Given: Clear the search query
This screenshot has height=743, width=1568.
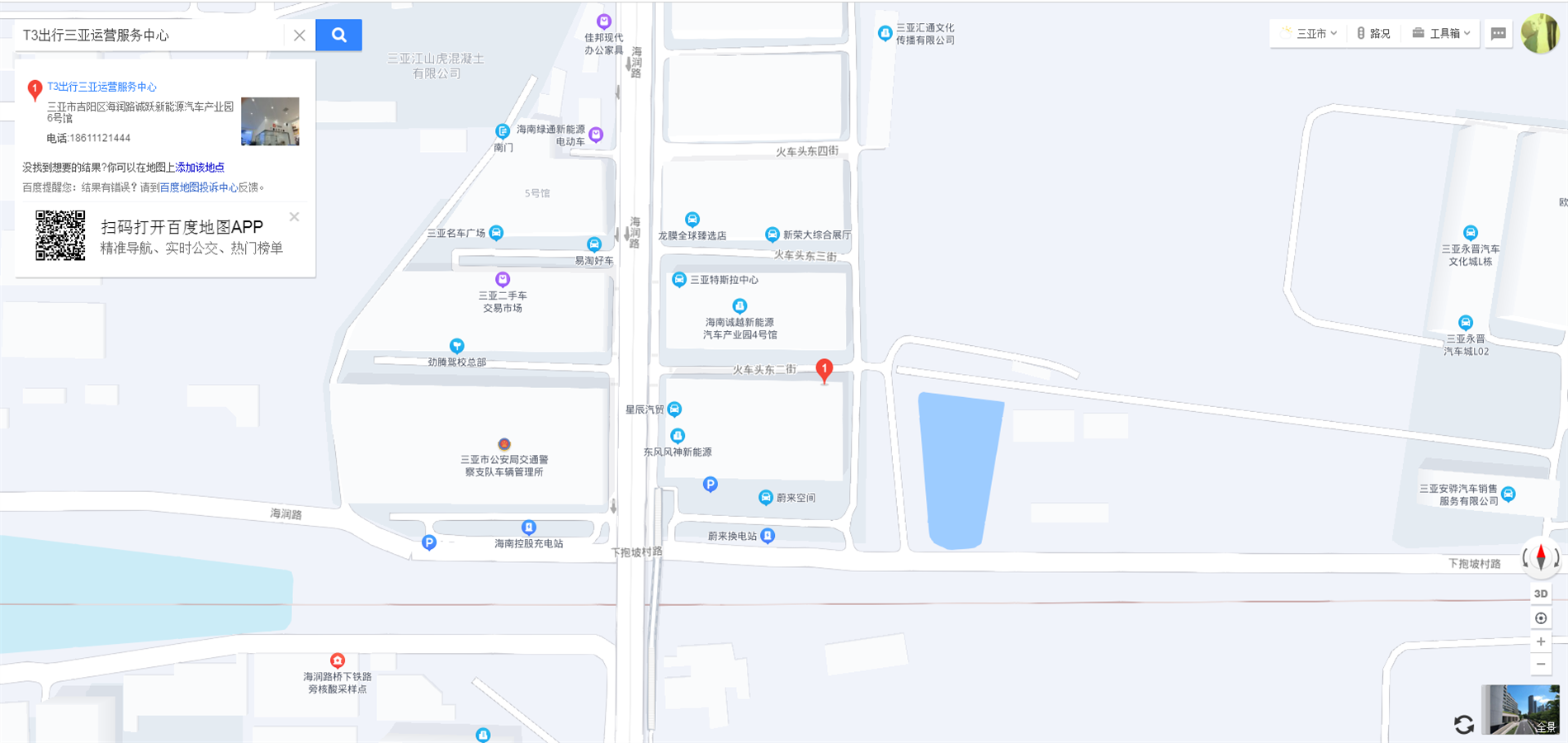Looking at the screenshot, I should (300, 35).
